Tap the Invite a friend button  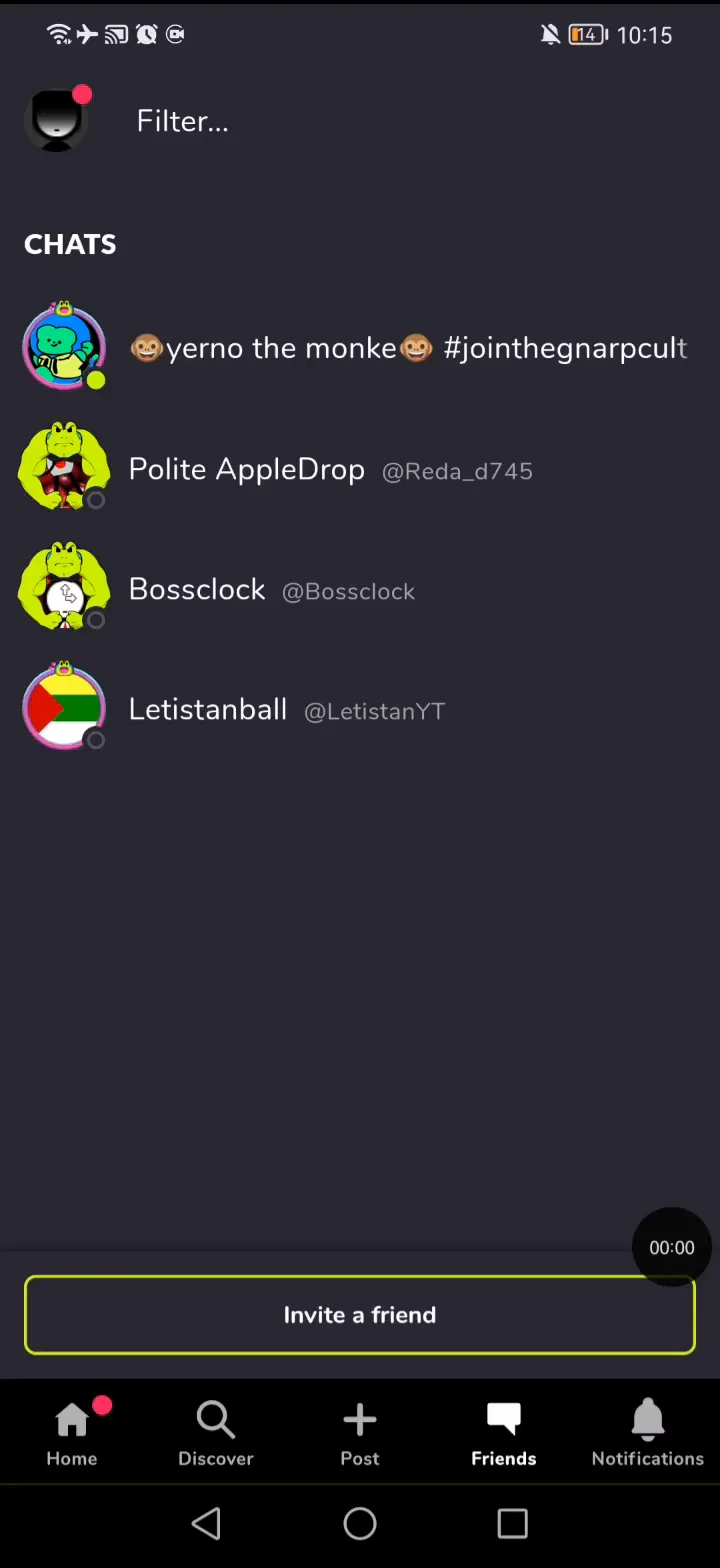(x=359, y=1315)
